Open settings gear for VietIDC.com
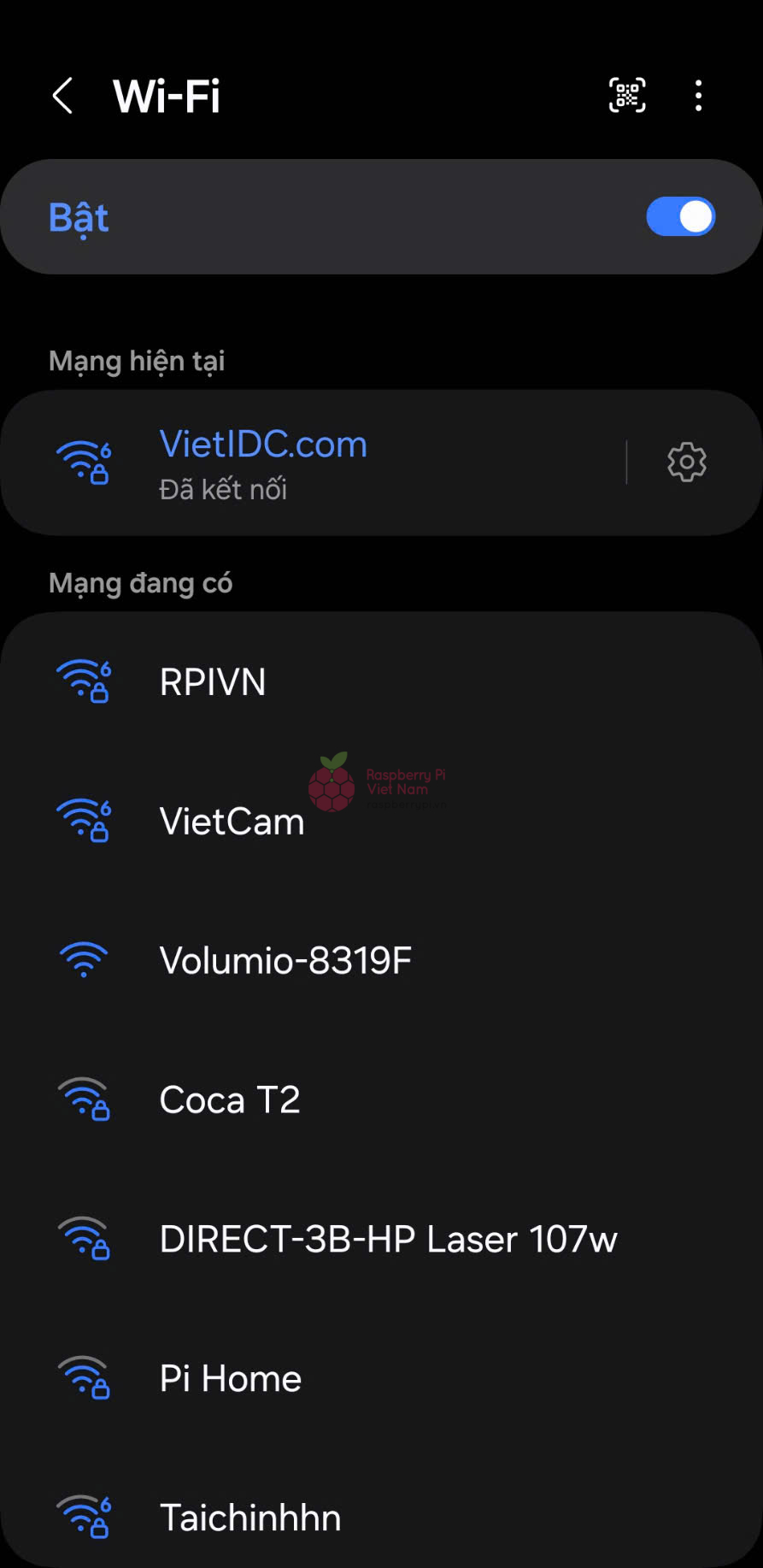This screenshot has width=763, height=1568. tap(686, 463)
